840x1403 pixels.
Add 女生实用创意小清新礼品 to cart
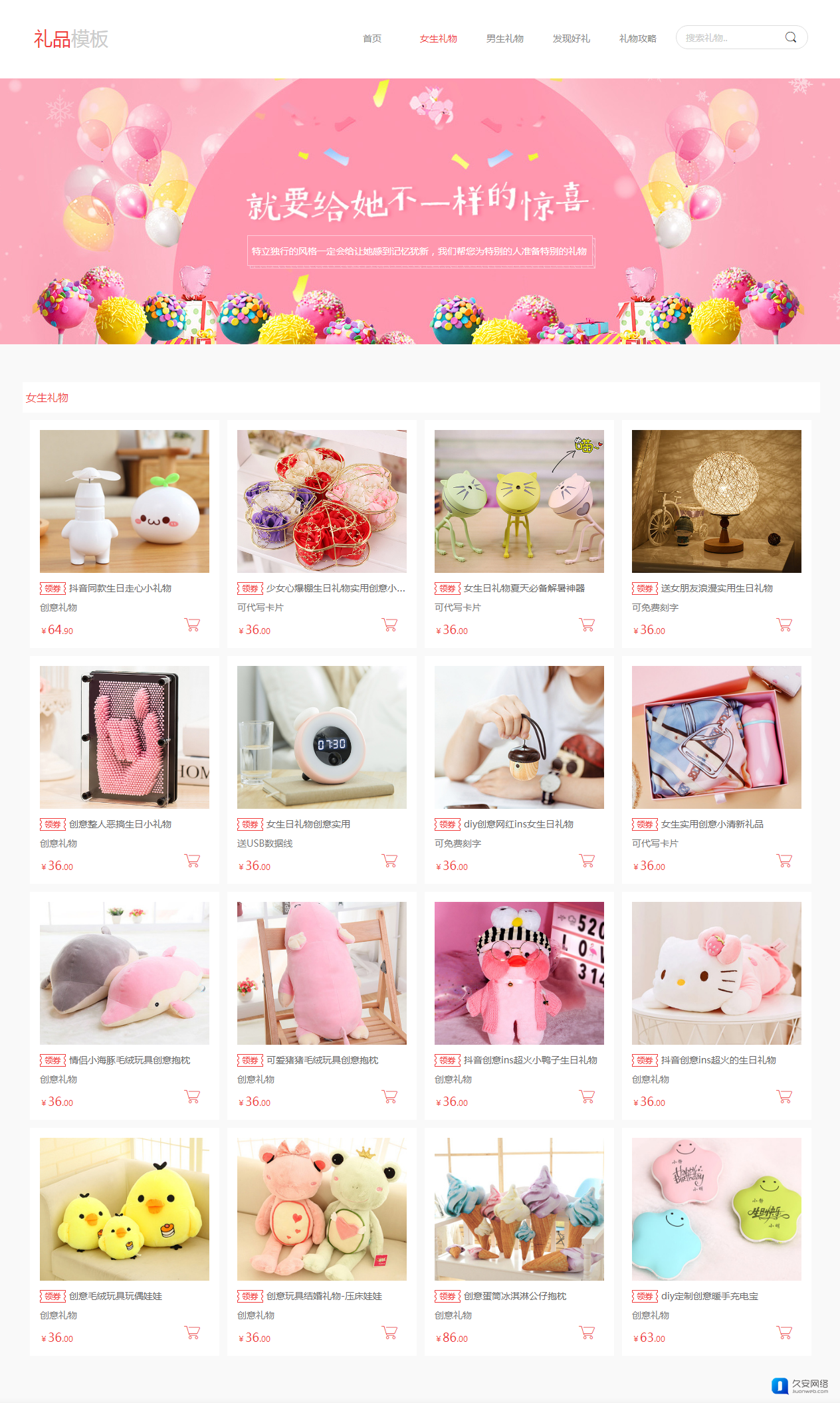(784, 861)
